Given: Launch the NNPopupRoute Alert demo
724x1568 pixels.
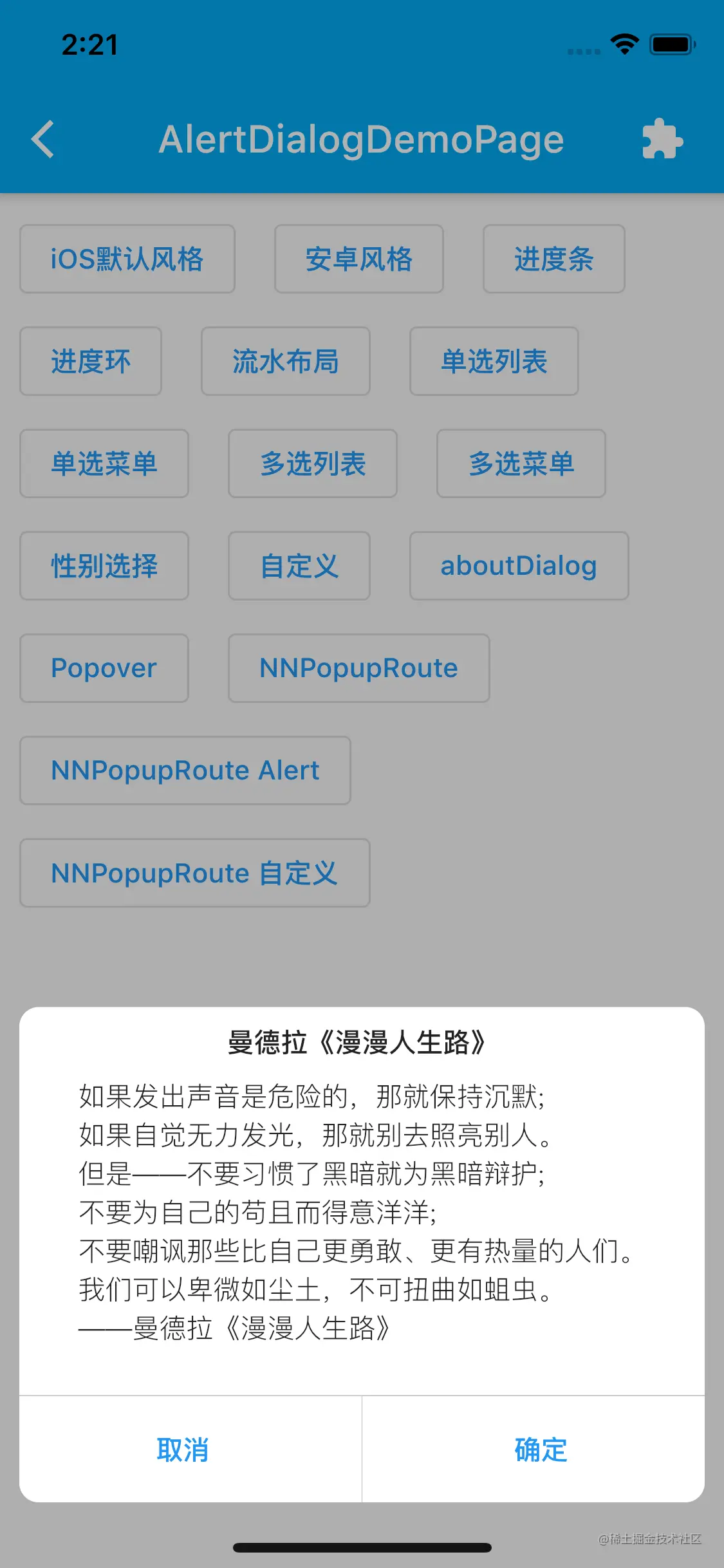Looking at the screenshot, I should [x=185, y=770].
